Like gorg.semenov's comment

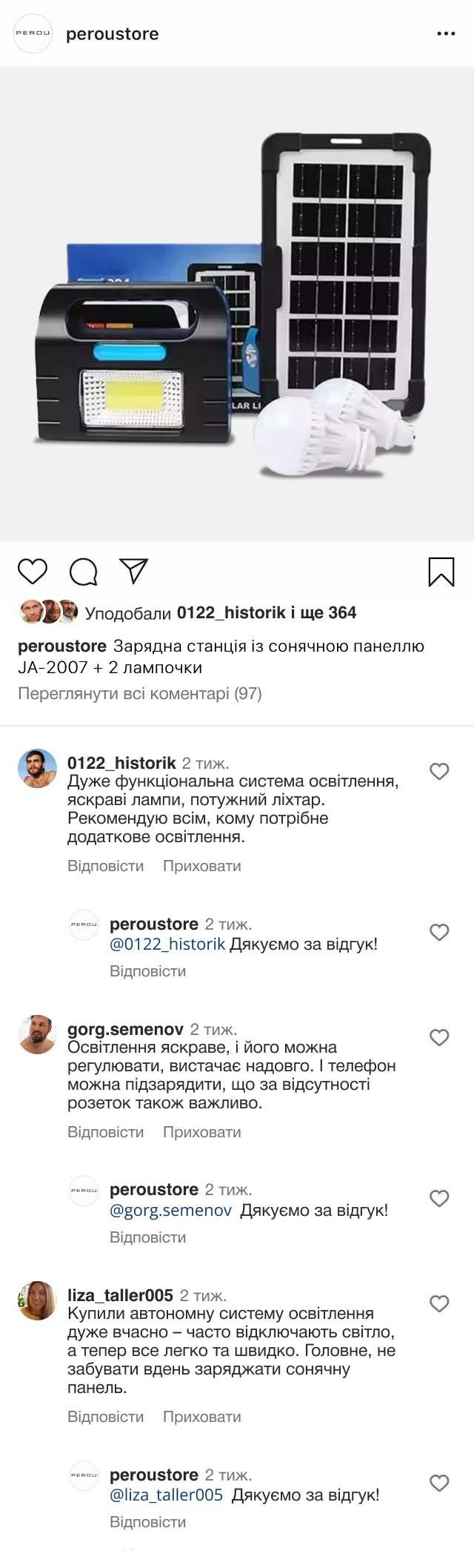click(x=440, y=1038)
